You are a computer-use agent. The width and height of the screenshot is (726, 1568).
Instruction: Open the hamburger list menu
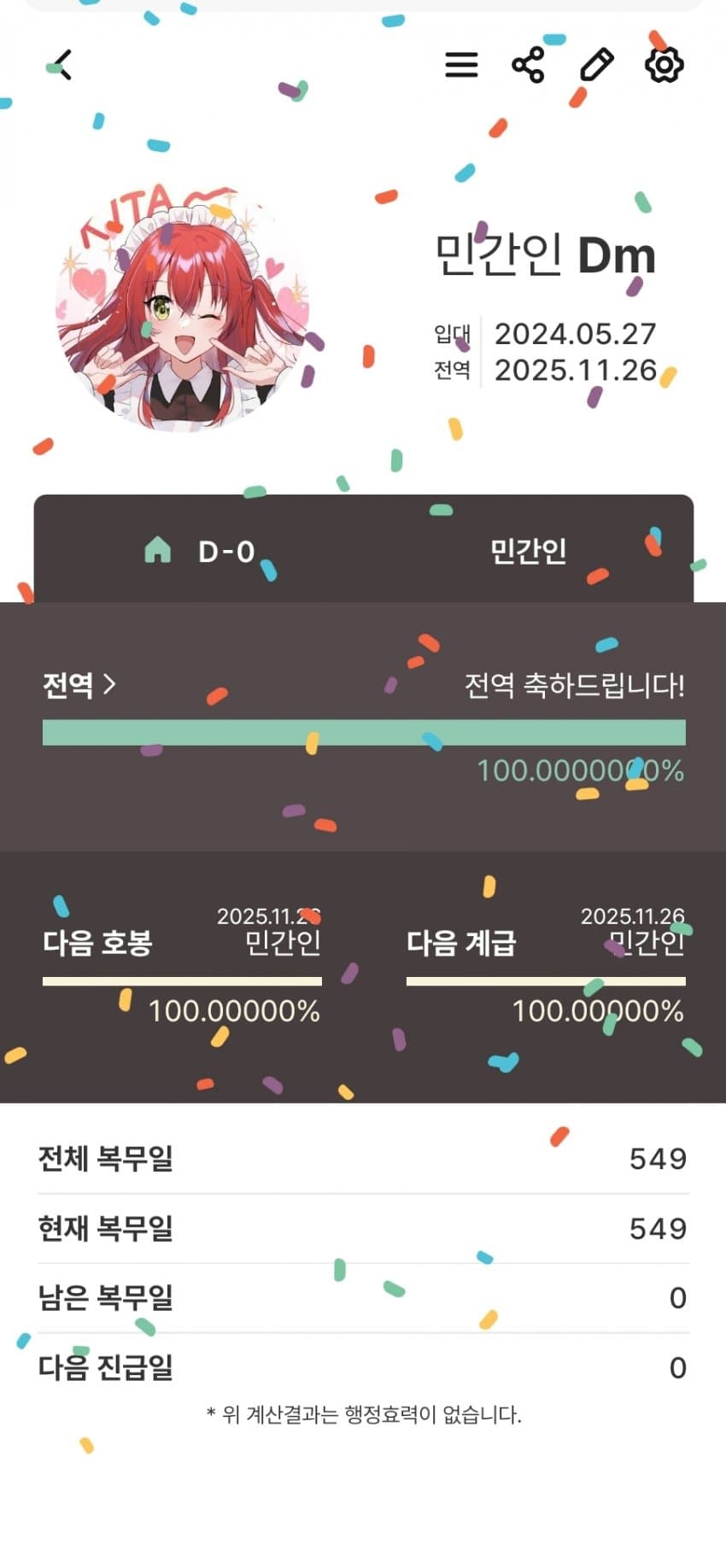click(x=461, y=65)
